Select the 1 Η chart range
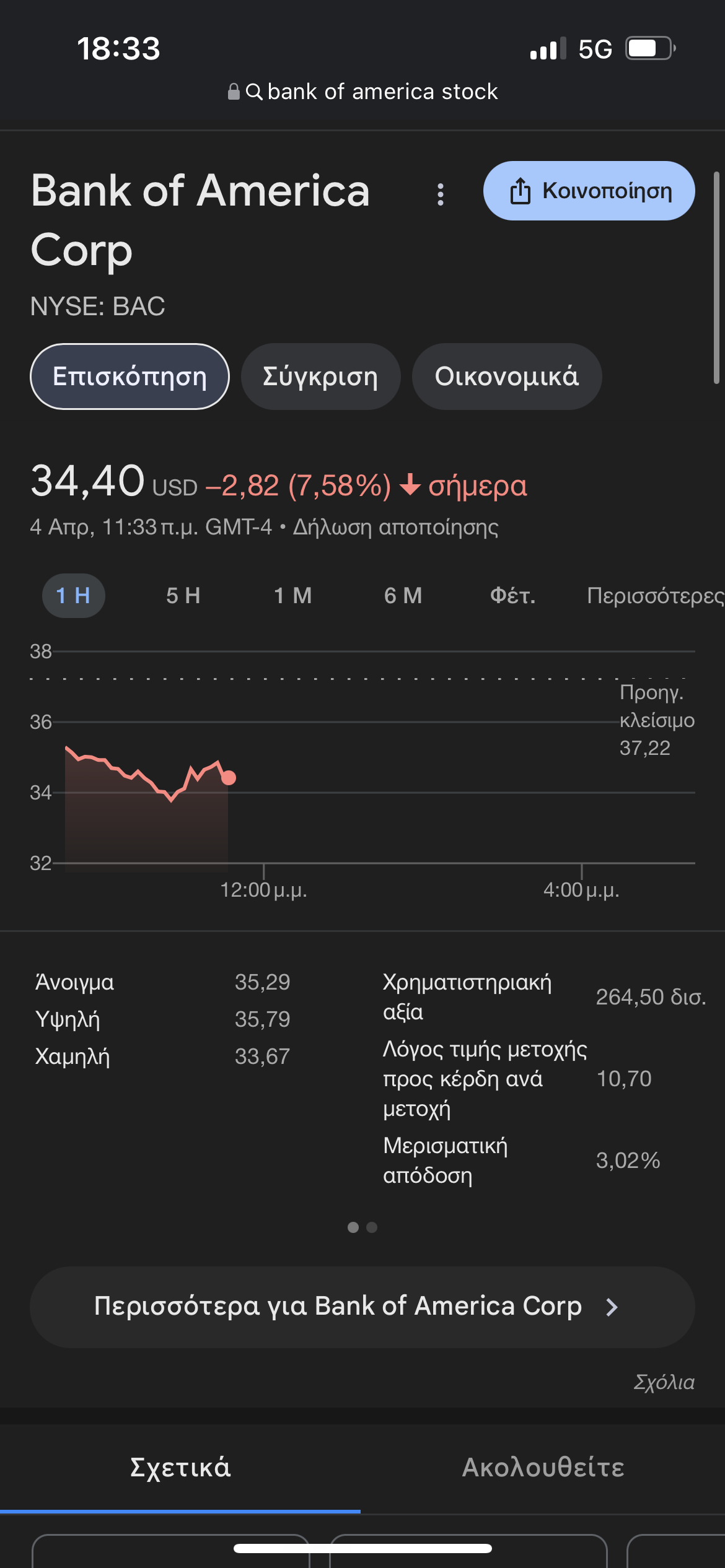 coord(73,596)
